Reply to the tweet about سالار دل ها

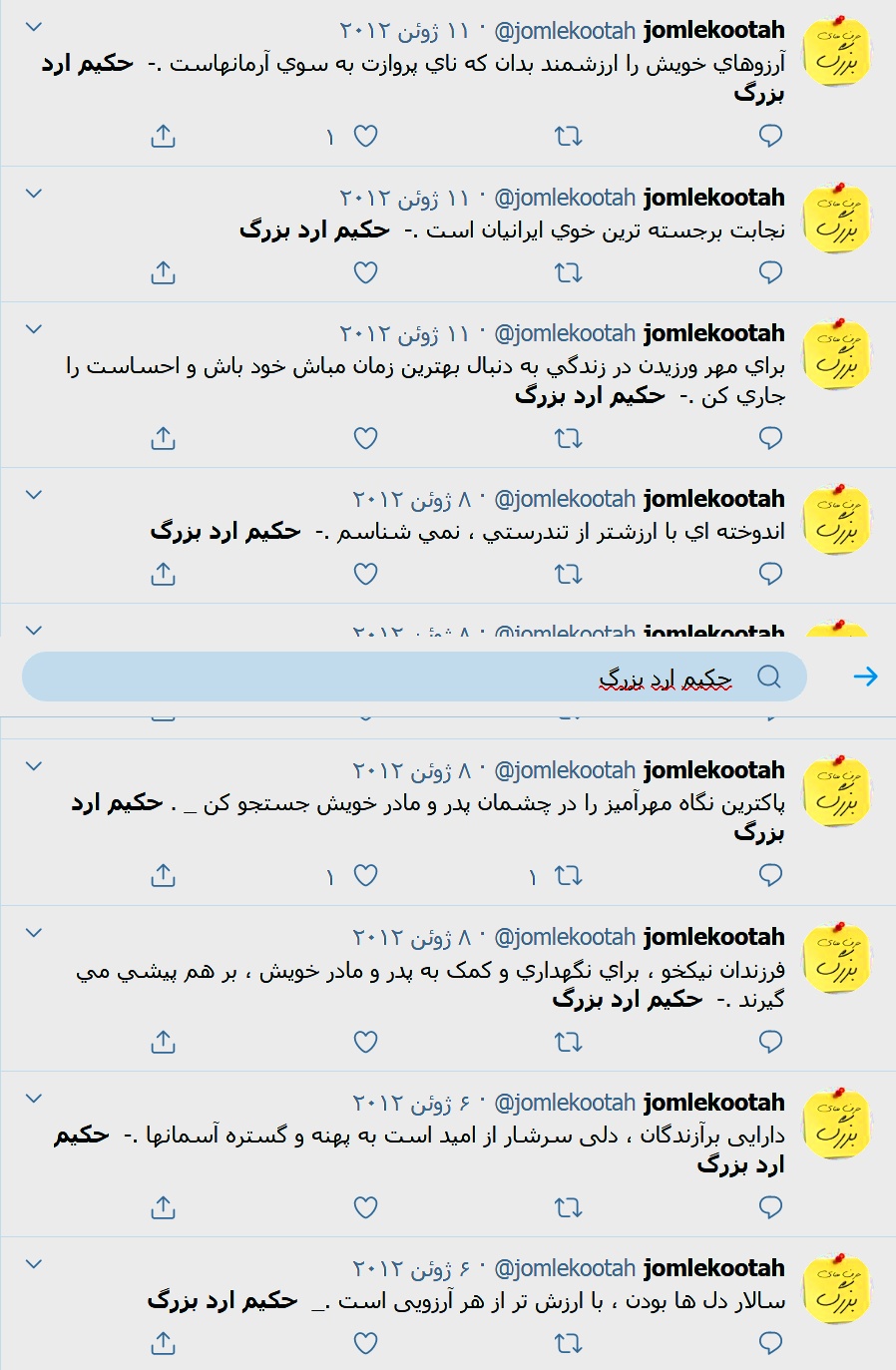[770, 1343]
